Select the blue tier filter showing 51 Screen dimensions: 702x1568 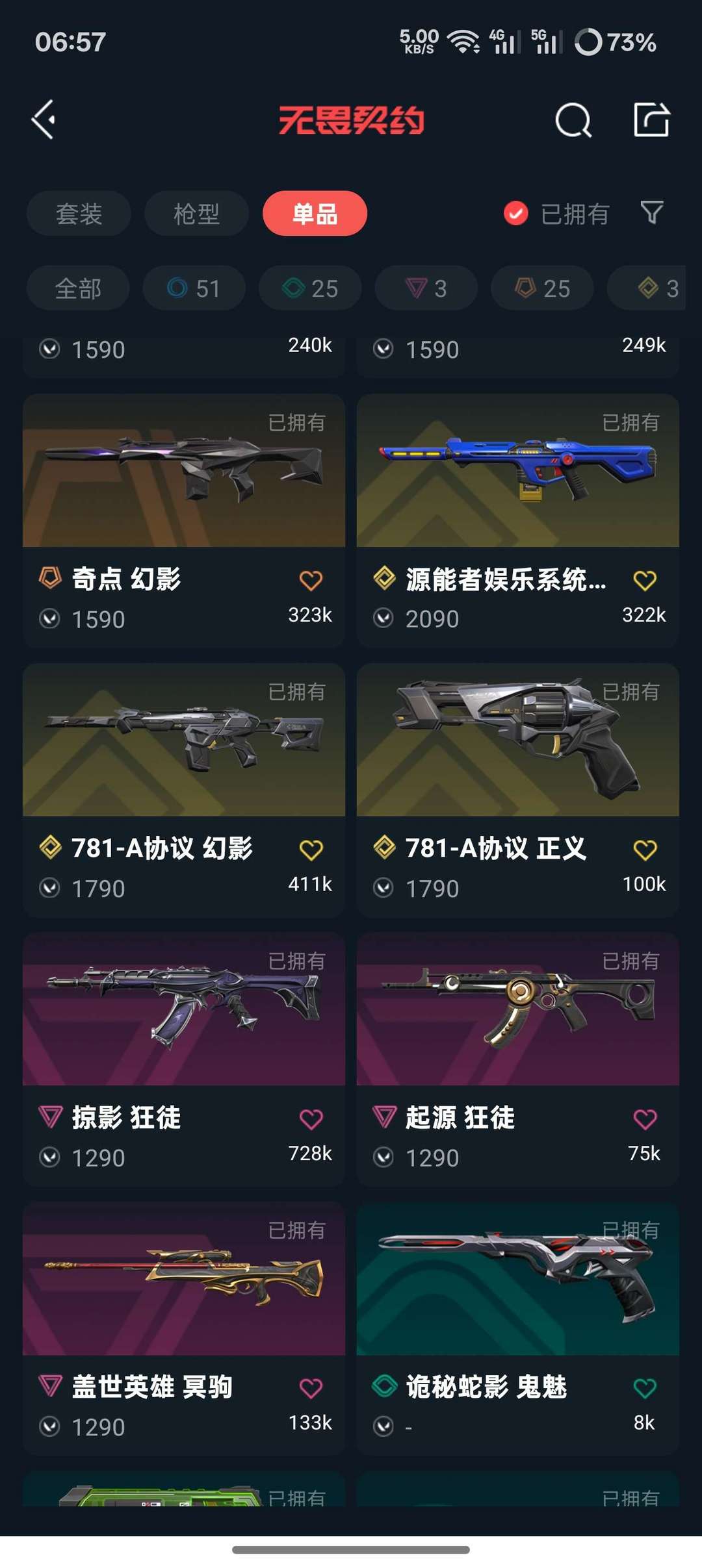tap(194, 288)
